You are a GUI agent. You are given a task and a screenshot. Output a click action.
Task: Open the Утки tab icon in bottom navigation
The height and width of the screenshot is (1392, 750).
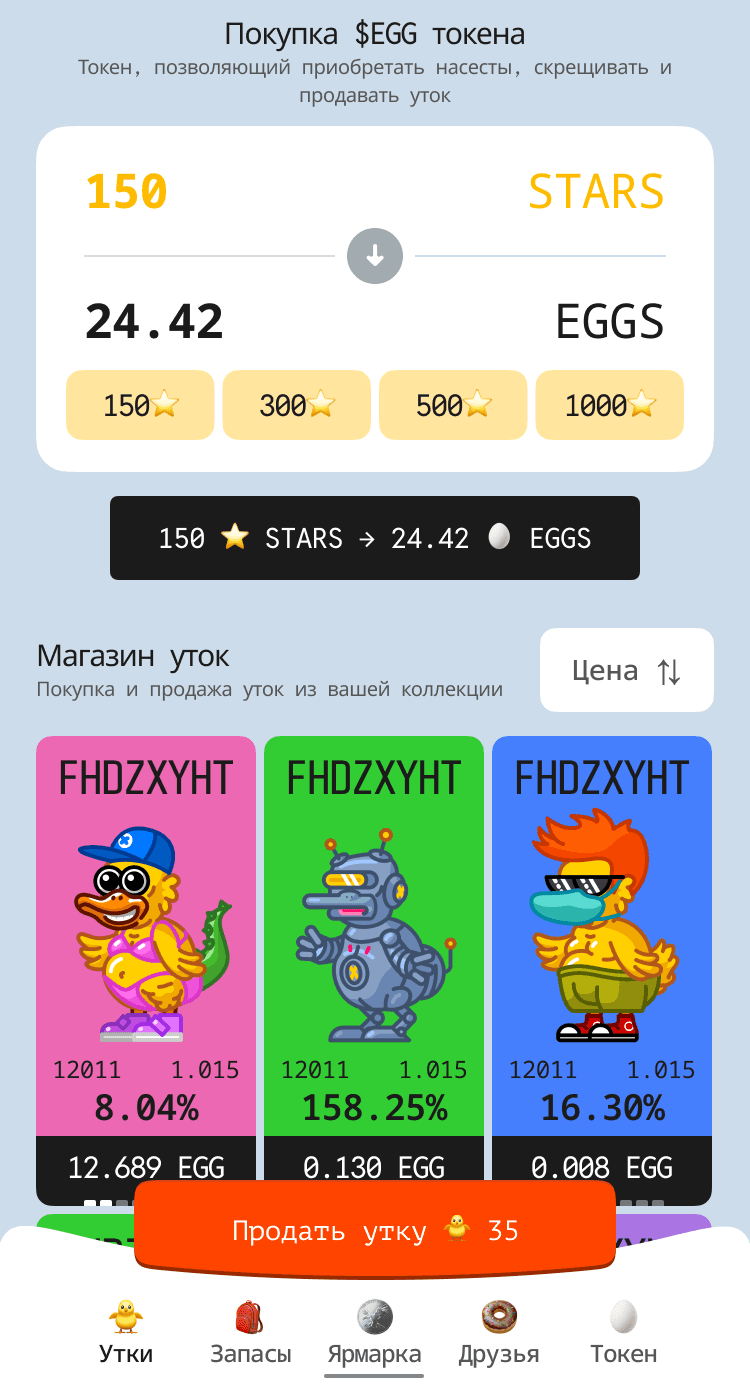pos(126,1316)
